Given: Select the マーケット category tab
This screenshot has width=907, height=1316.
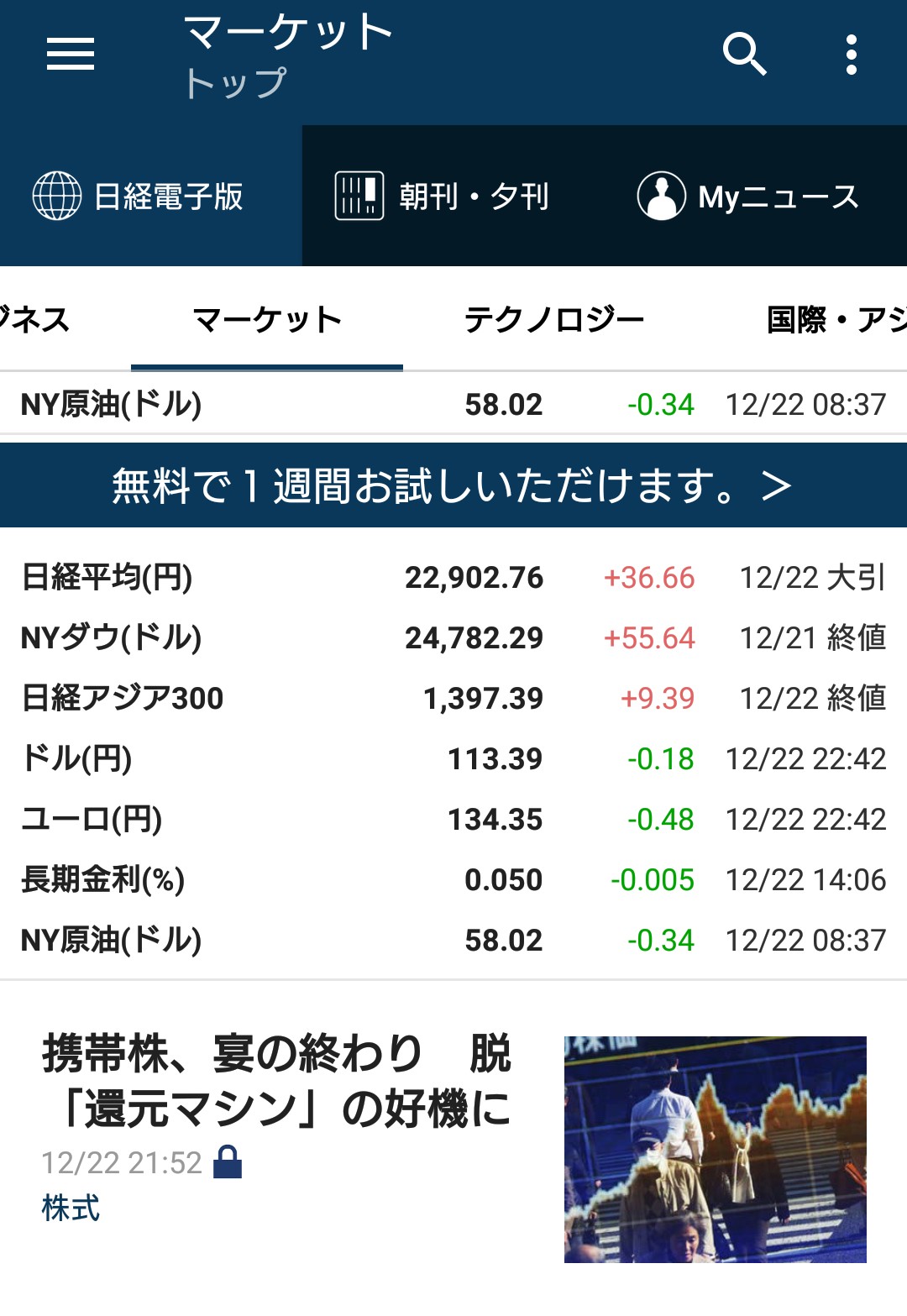Looking at the screenshot, I should (267, 320).
